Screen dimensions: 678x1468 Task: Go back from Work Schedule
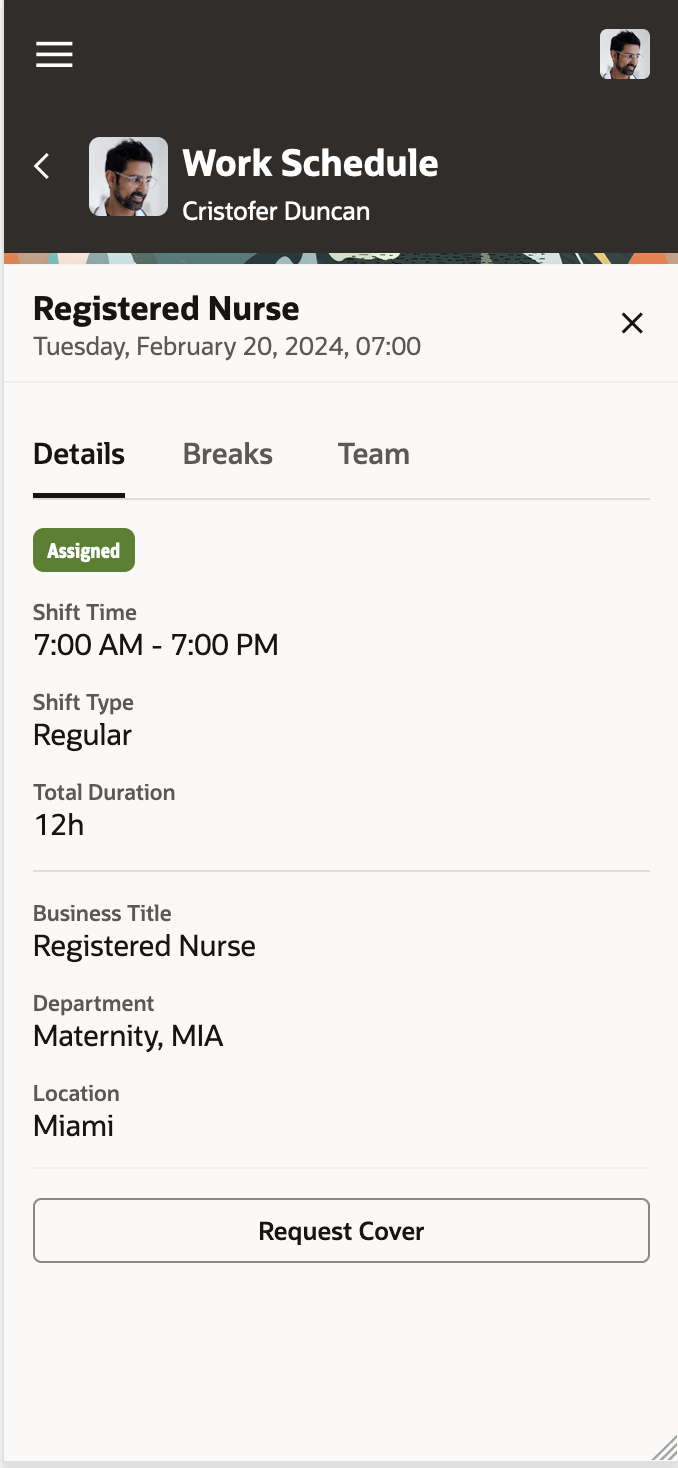click(42, 166)
